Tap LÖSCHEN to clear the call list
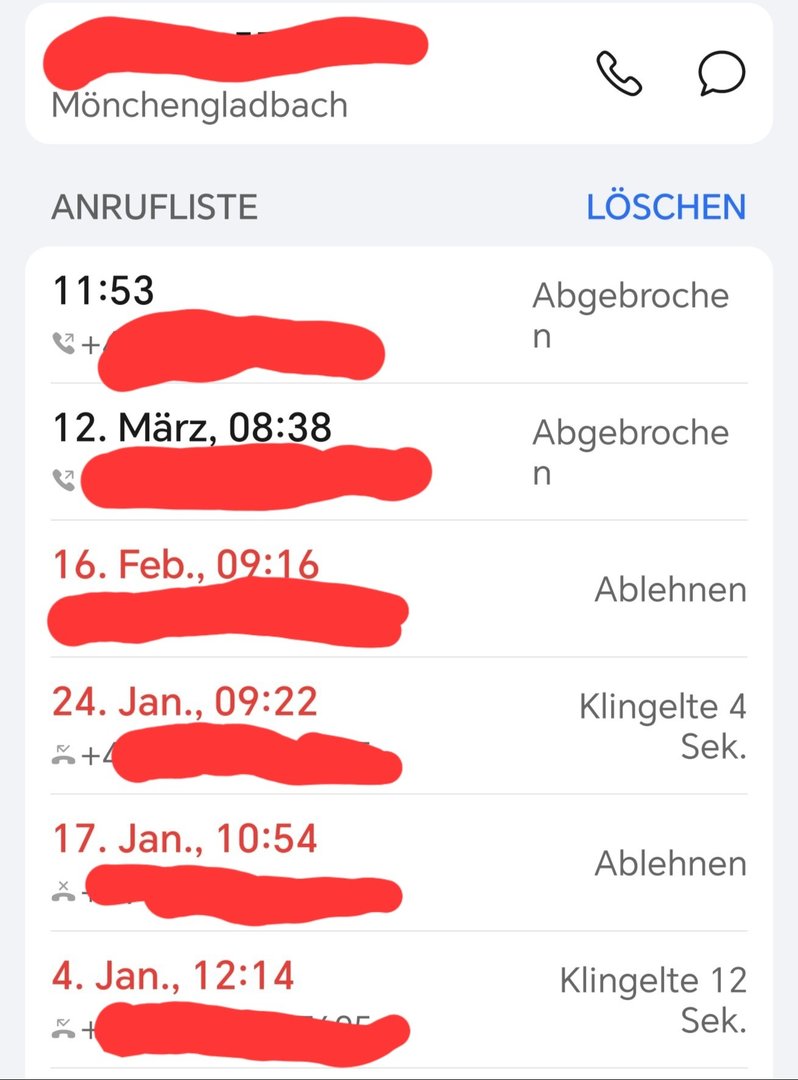This screenshot has height=1080, width=798. tap(666, 207)
